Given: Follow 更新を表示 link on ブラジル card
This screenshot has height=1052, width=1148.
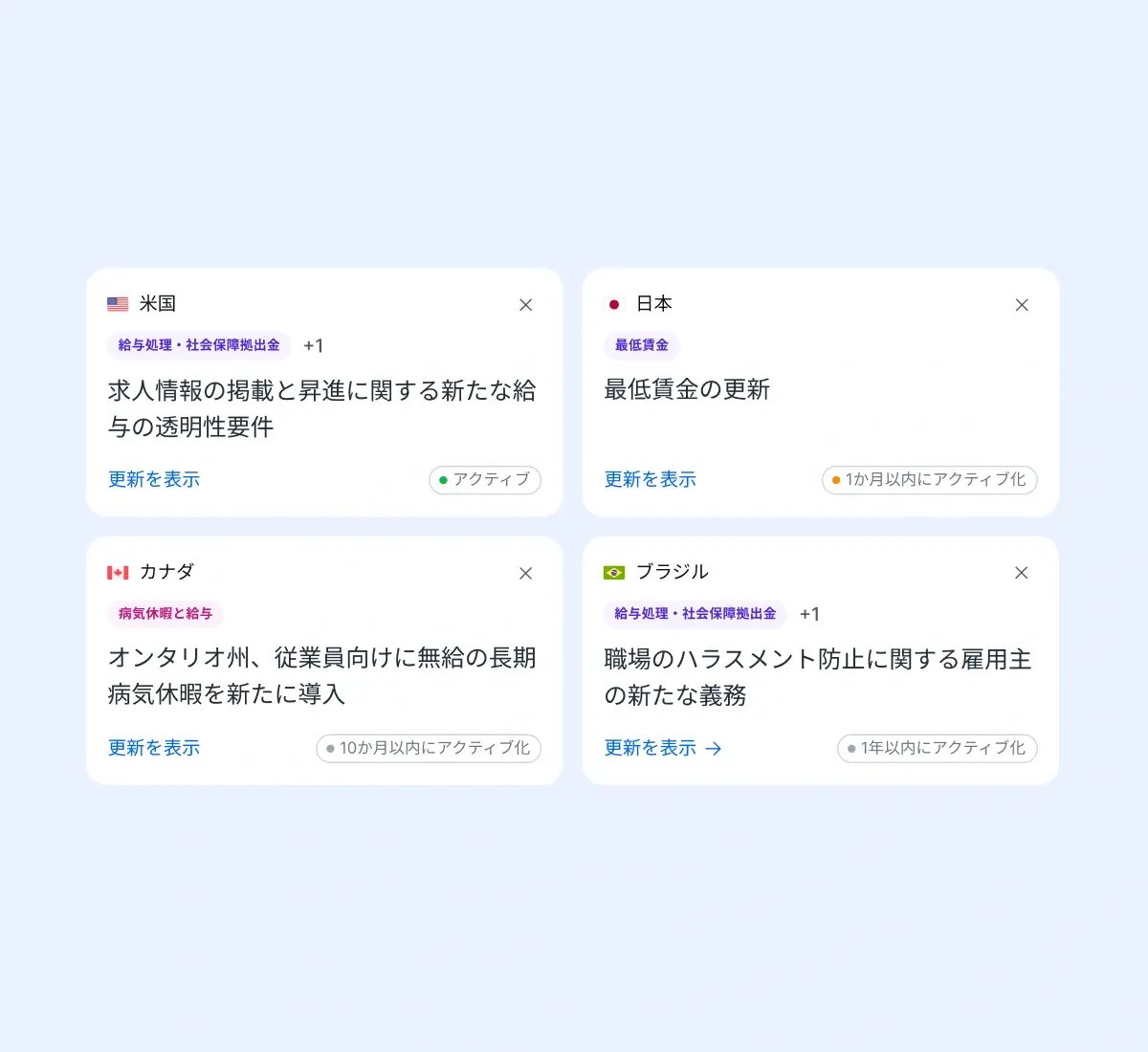Looking at the screenshot, I should point(662,748).
